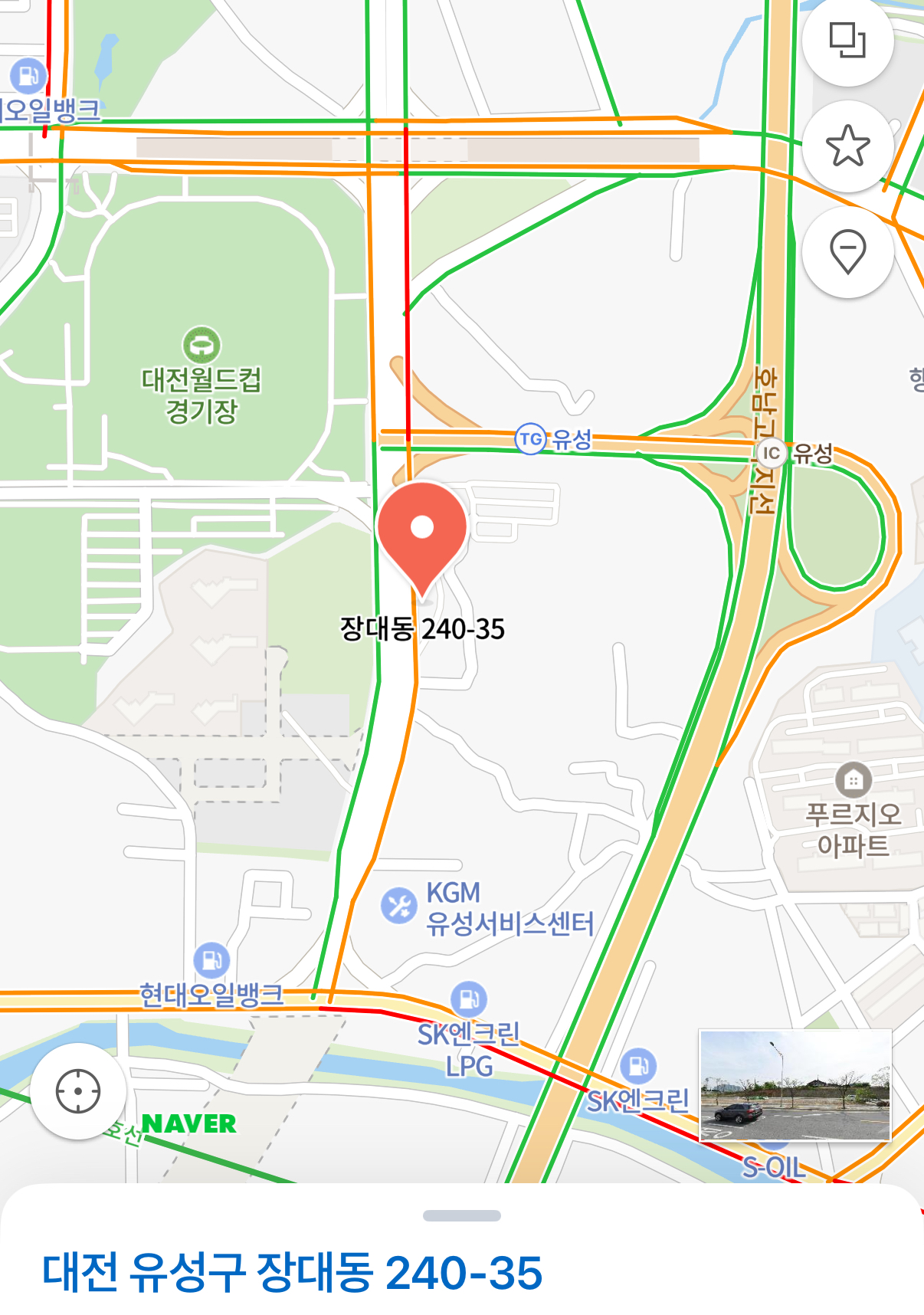The image size is (924, 1315).
Task: Select KGM 유성서비스센터 on the map
Action: coord(399,907)
